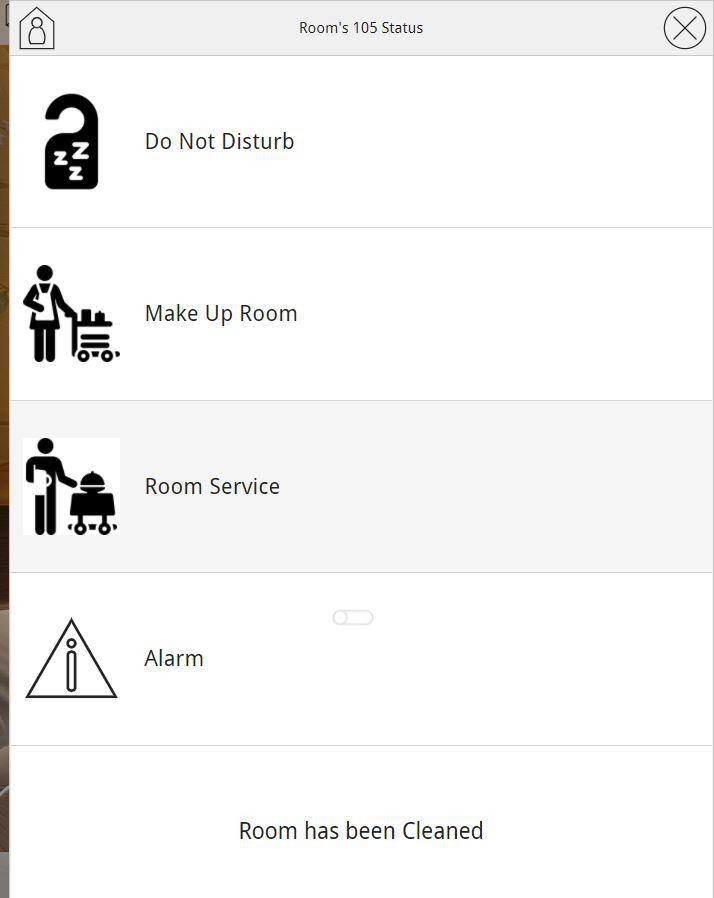This screenshot has height=898, width=714.
Task: Close the Room's 105 Status dialog
Action: [684, 28]
